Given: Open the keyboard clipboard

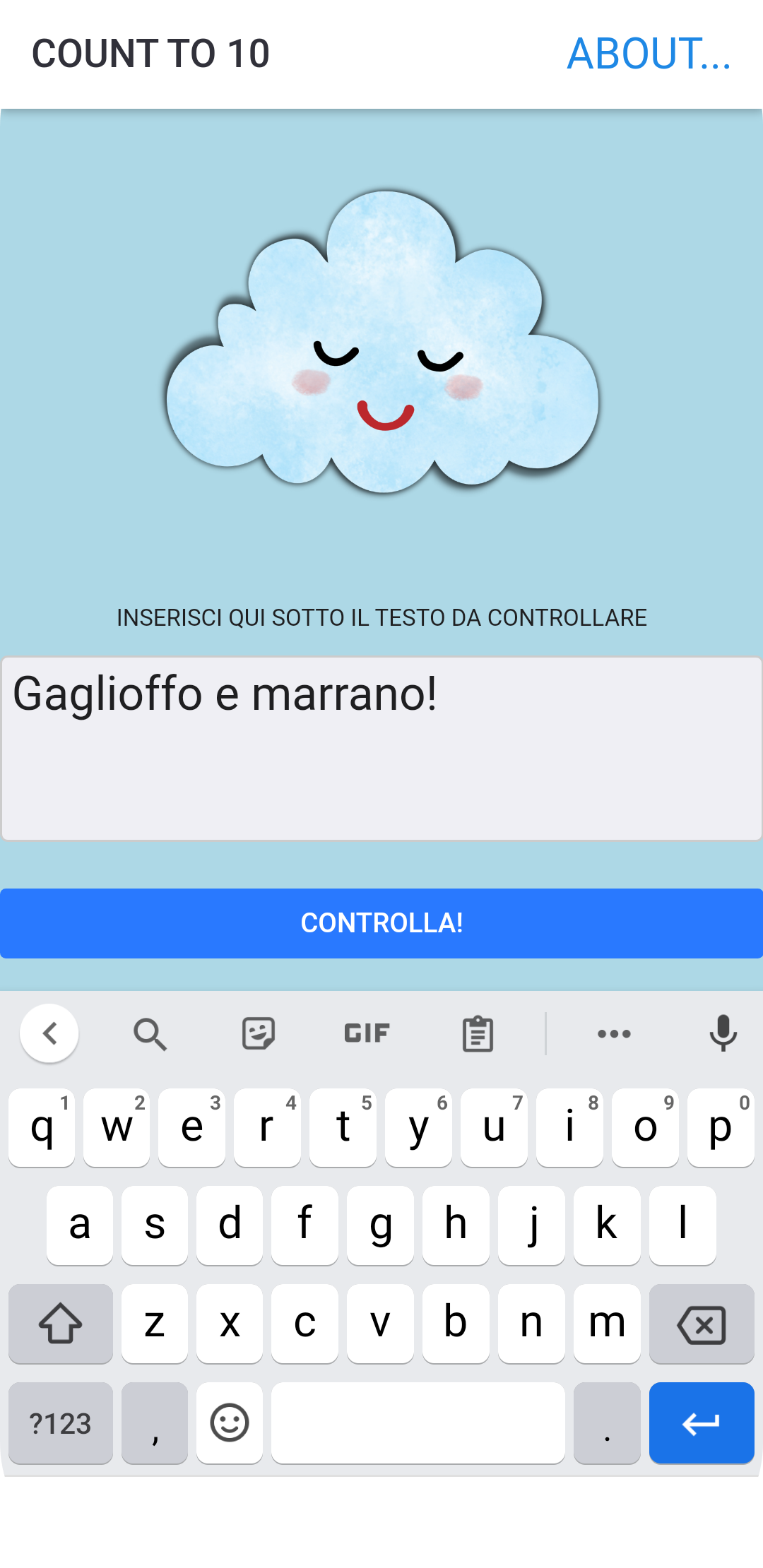Looking at the screenshot, I should [x=478, y=1034].
